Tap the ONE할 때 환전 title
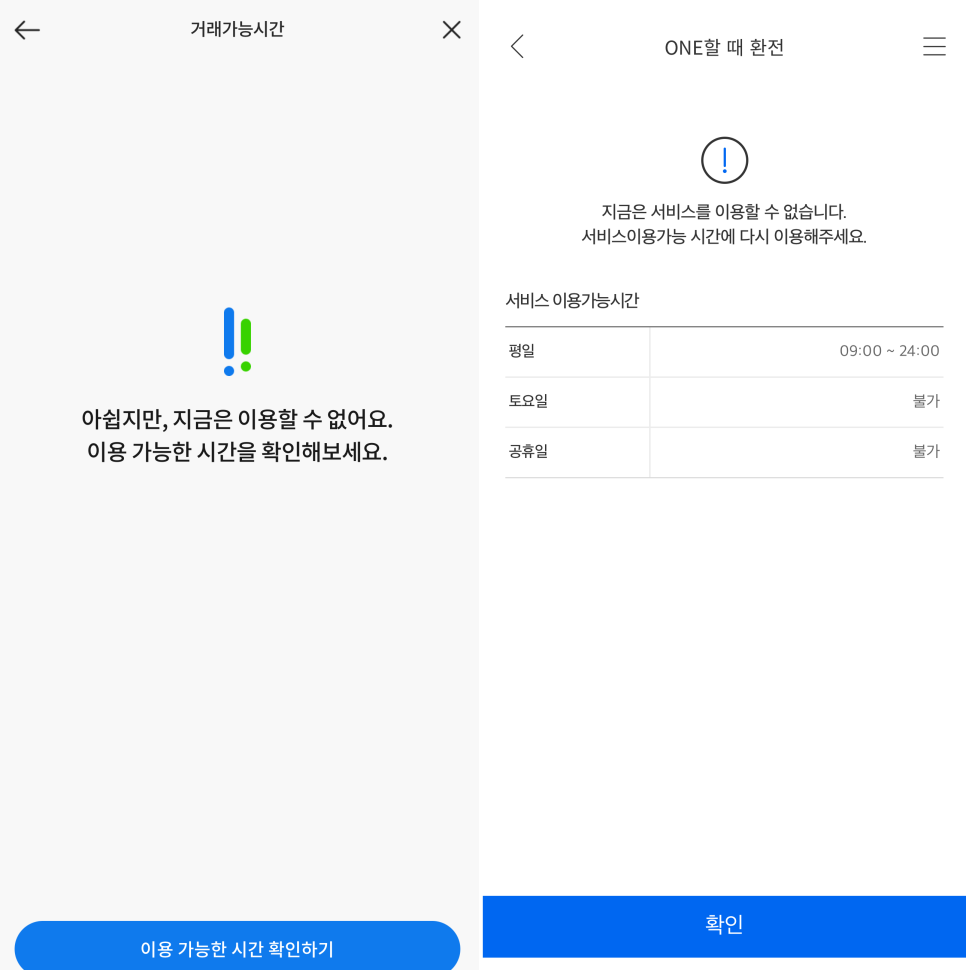The image size is (966, 970). click(724, 47)
